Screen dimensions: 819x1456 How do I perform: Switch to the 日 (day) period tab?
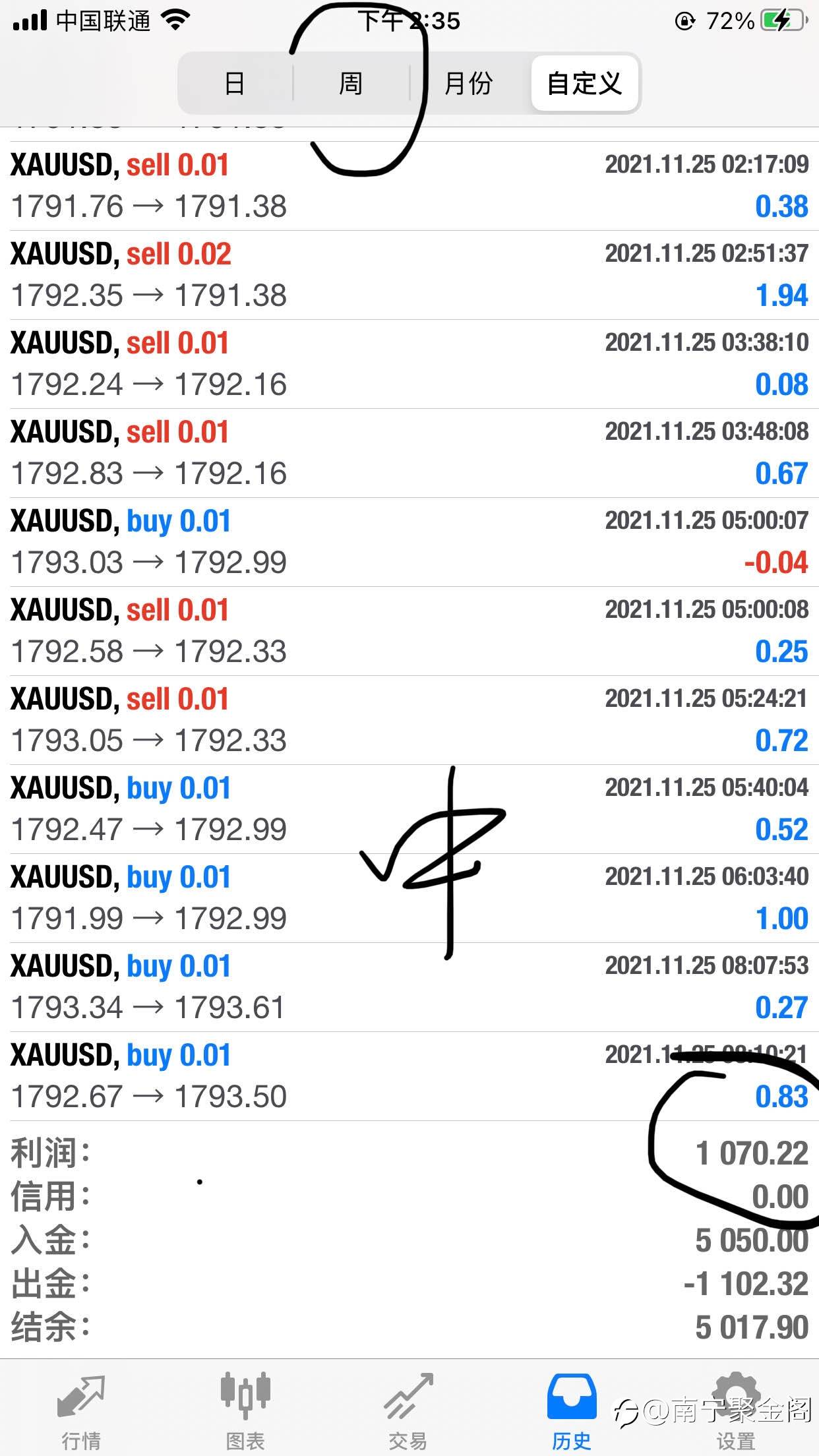point(235,84)
